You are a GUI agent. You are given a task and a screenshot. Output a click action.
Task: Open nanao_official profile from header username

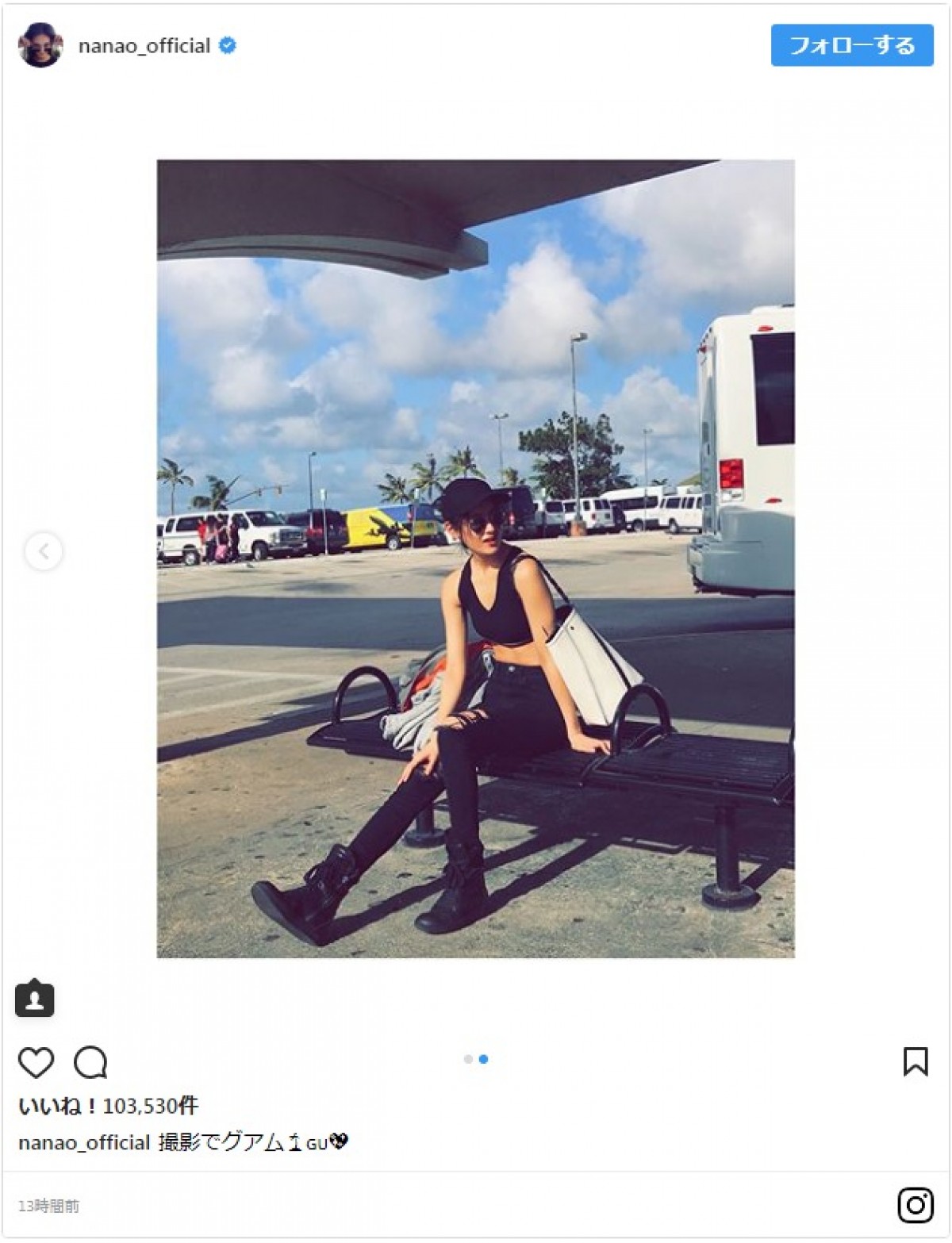[144, 46]
